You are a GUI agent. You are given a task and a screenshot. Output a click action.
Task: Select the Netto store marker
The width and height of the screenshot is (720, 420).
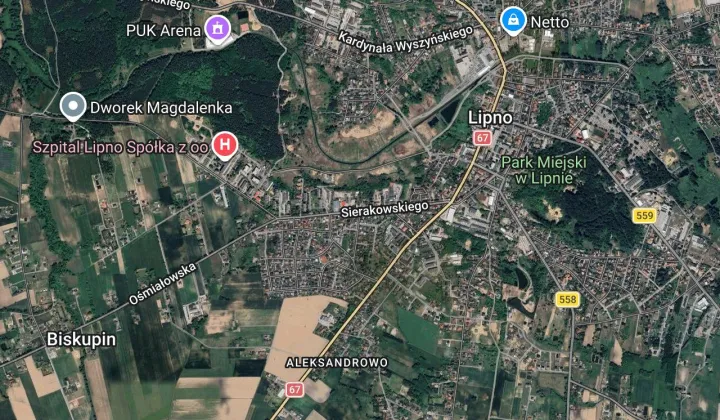513,18
